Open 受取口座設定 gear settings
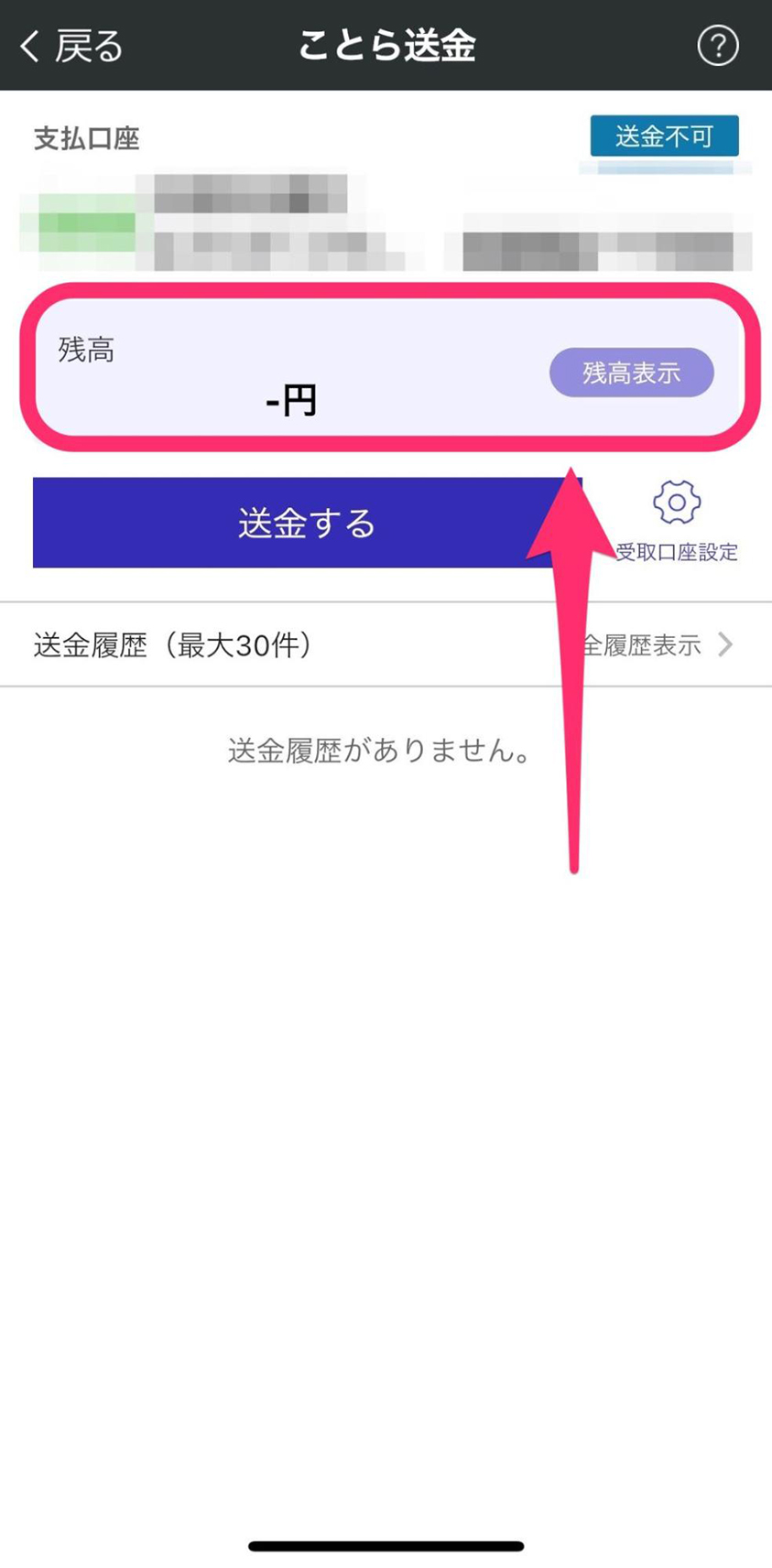This screenshot has height=1568, width=772. coord(676,518)
